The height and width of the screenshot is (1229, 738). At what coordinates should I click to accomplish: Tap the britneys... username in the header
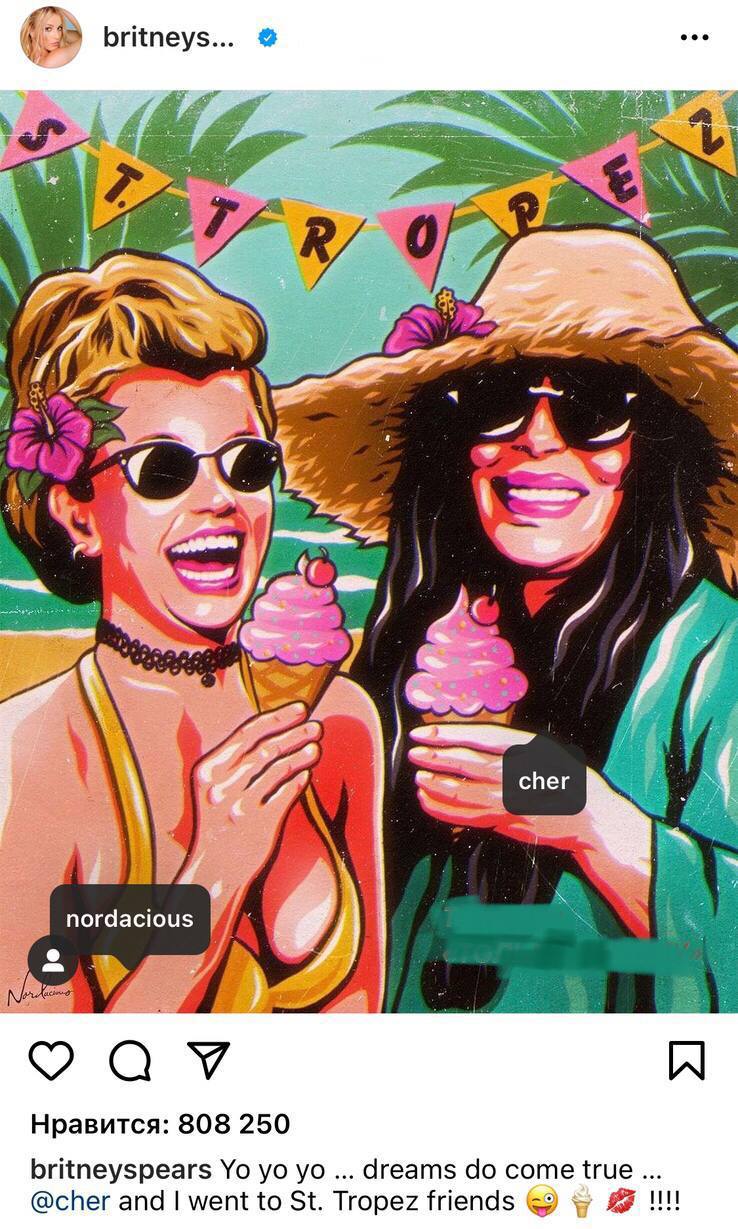pyautogui.click(x=167, y=38)
